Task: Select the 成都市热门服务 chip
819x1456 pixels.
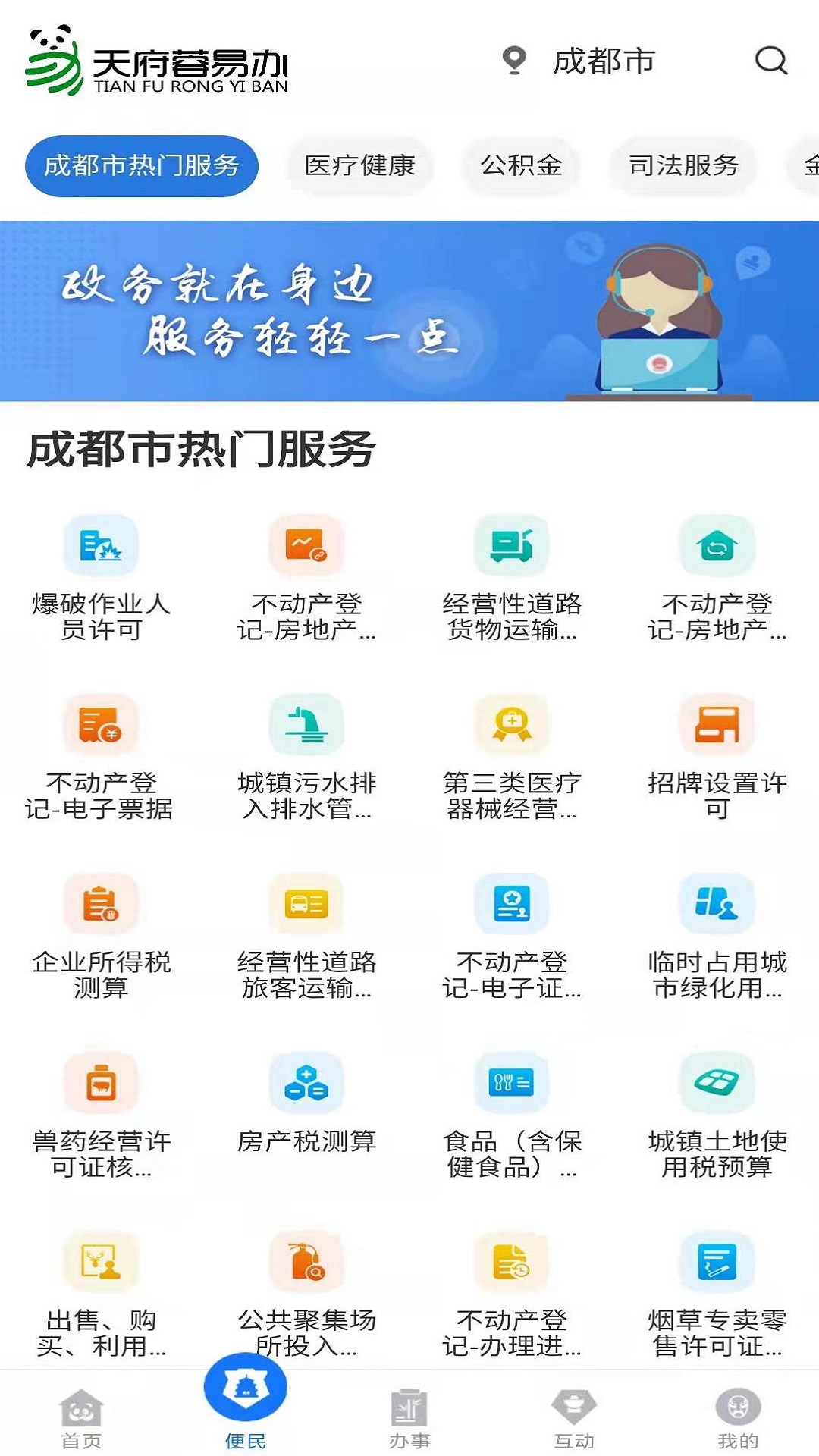Action: [142, 165]
